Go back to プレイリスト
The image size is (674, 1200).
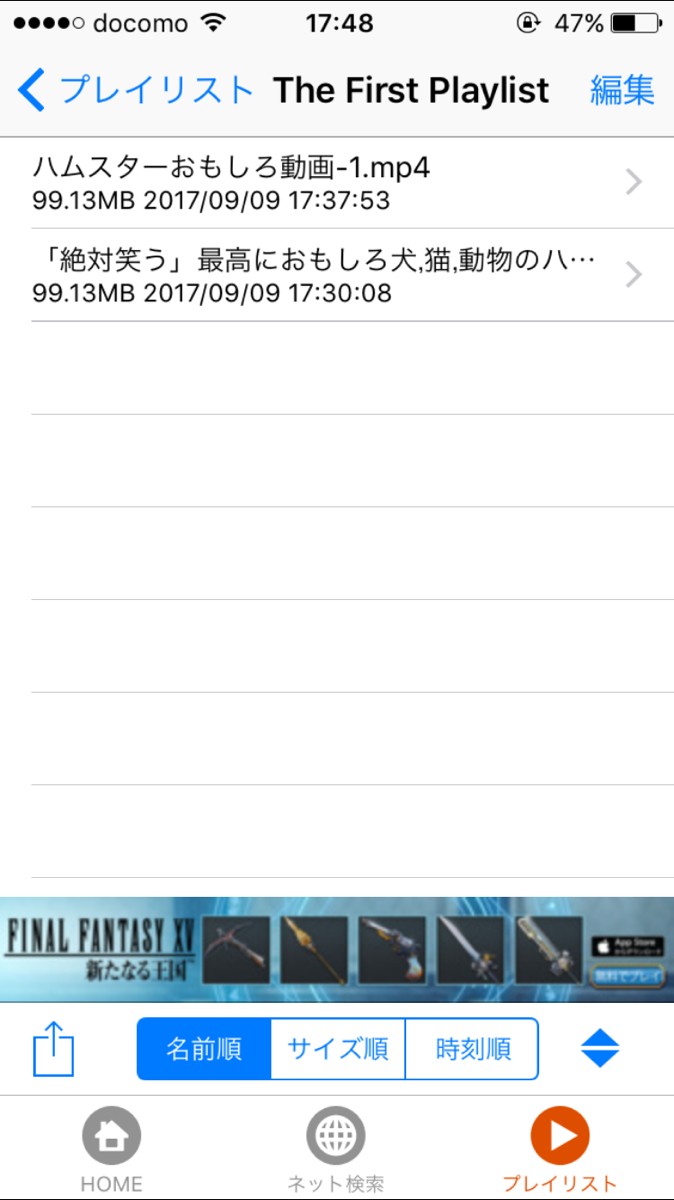135,91
